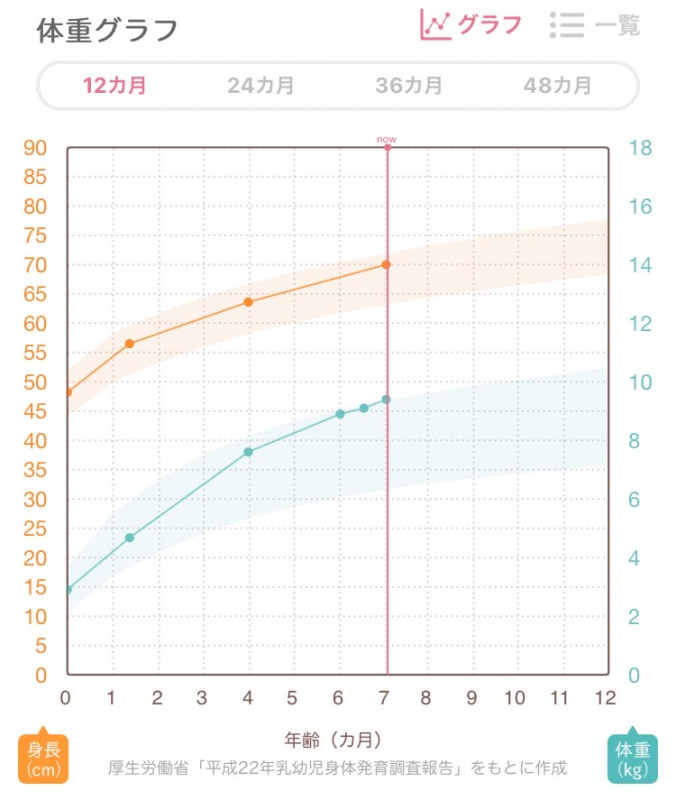Select the 12カ月 range

114,86
